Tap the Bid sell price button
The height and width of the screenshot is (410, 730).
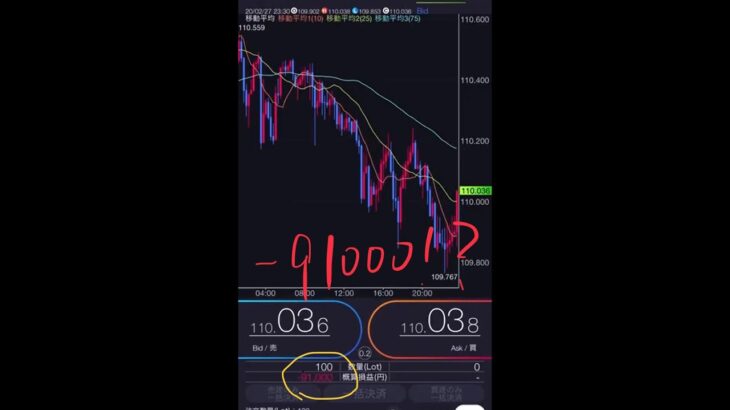click(298, 327)
